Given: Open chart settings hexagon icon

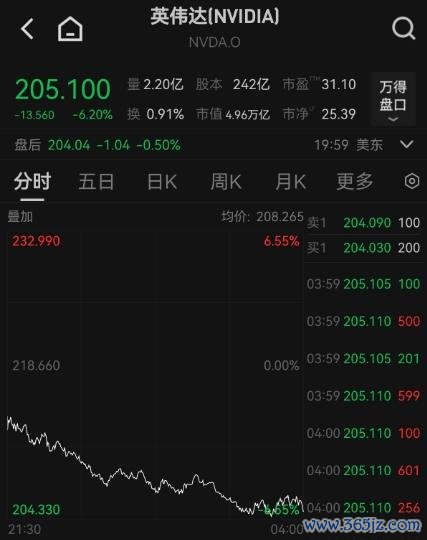Looking at the screenshot, I should pos(412,181).
